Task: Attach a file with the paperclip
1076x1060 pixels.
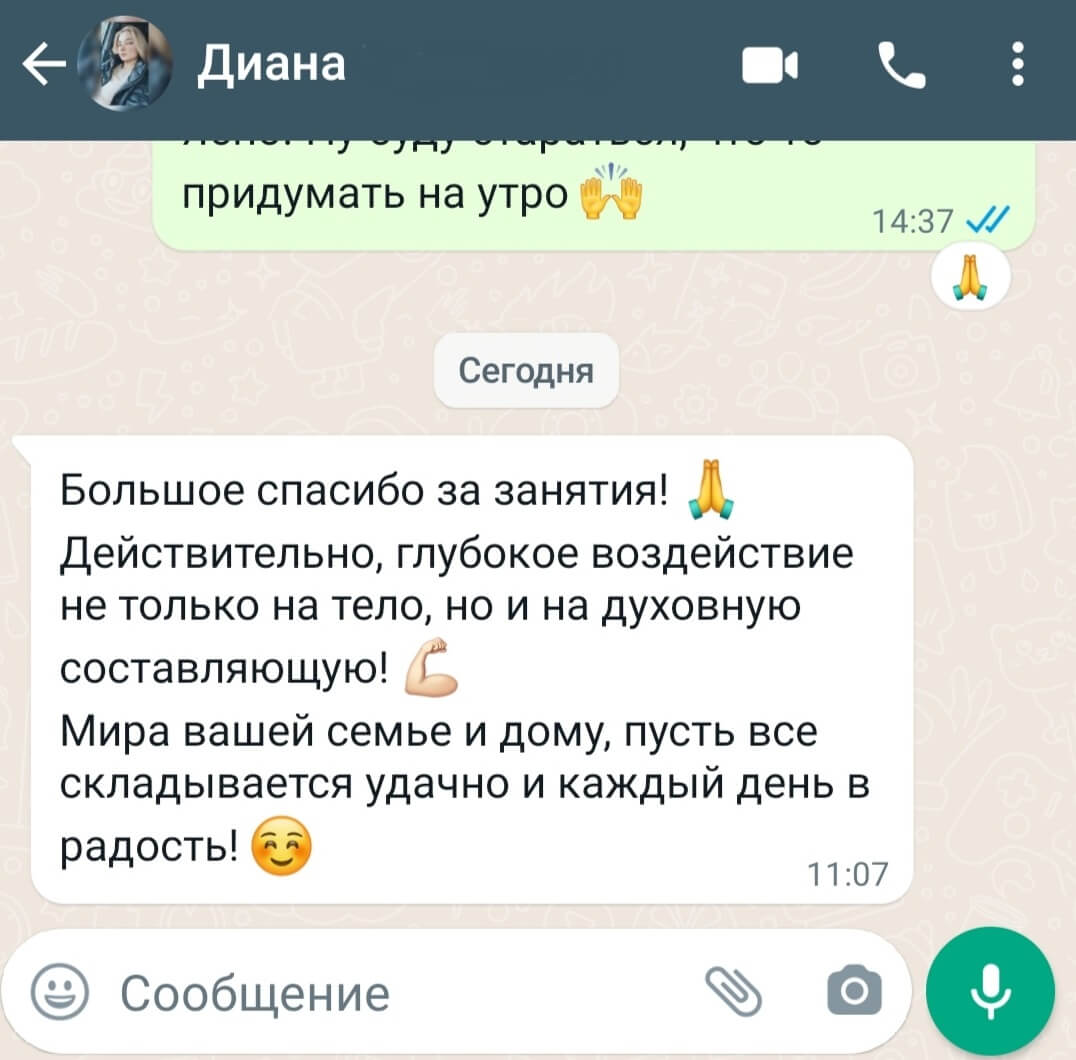Action: [x=733, y=990]
